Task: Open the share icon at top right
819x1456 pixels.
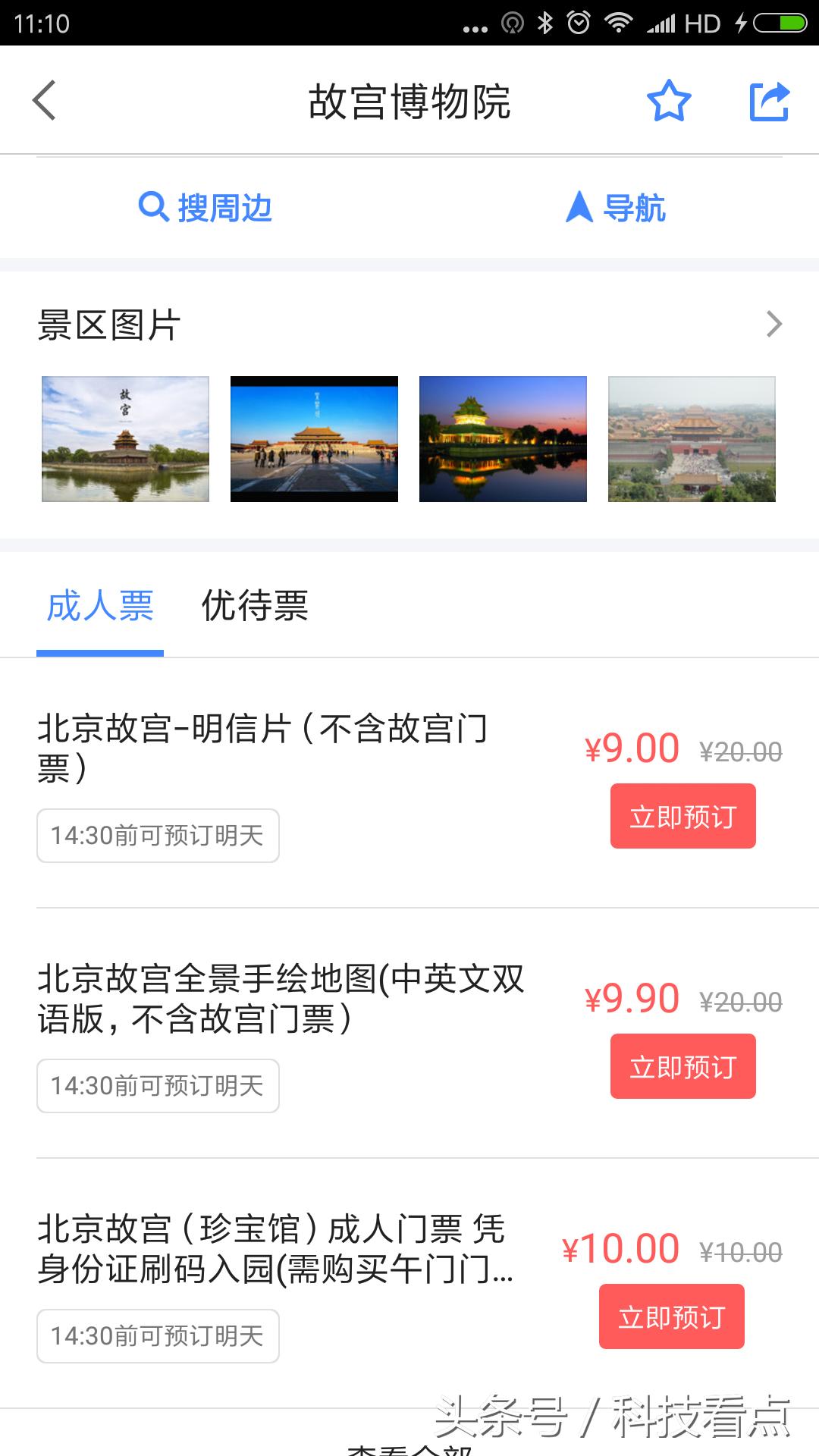Action: point(769,102)
